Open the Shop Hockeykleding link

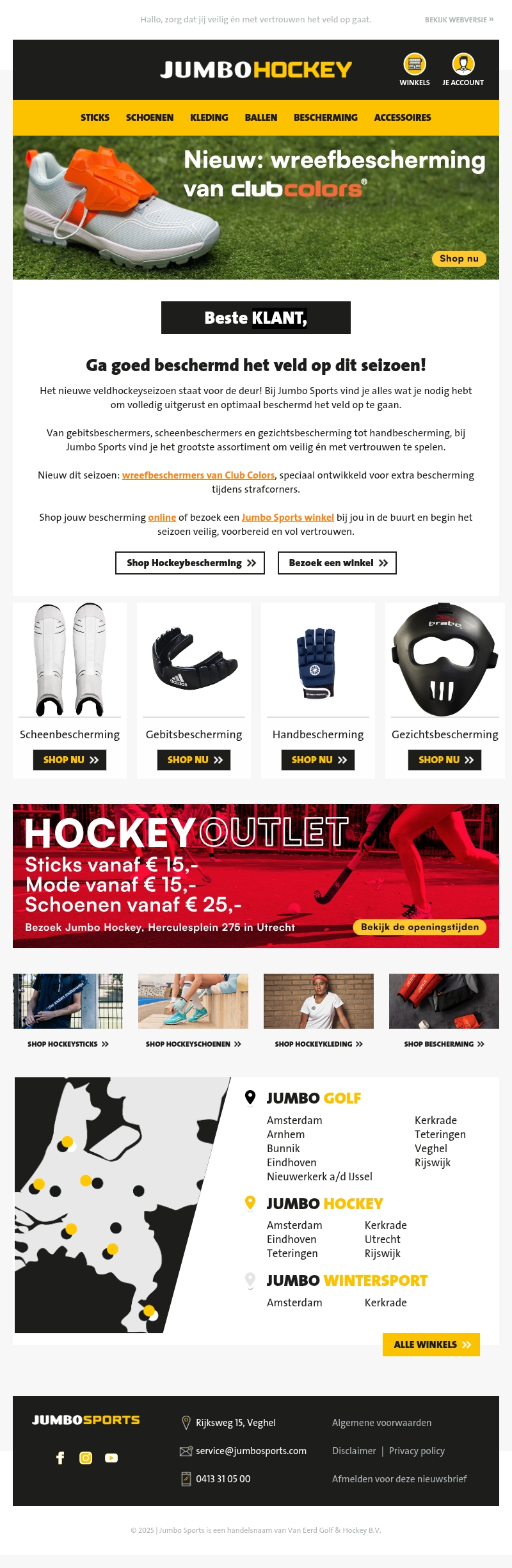(x=319, y=1044)
